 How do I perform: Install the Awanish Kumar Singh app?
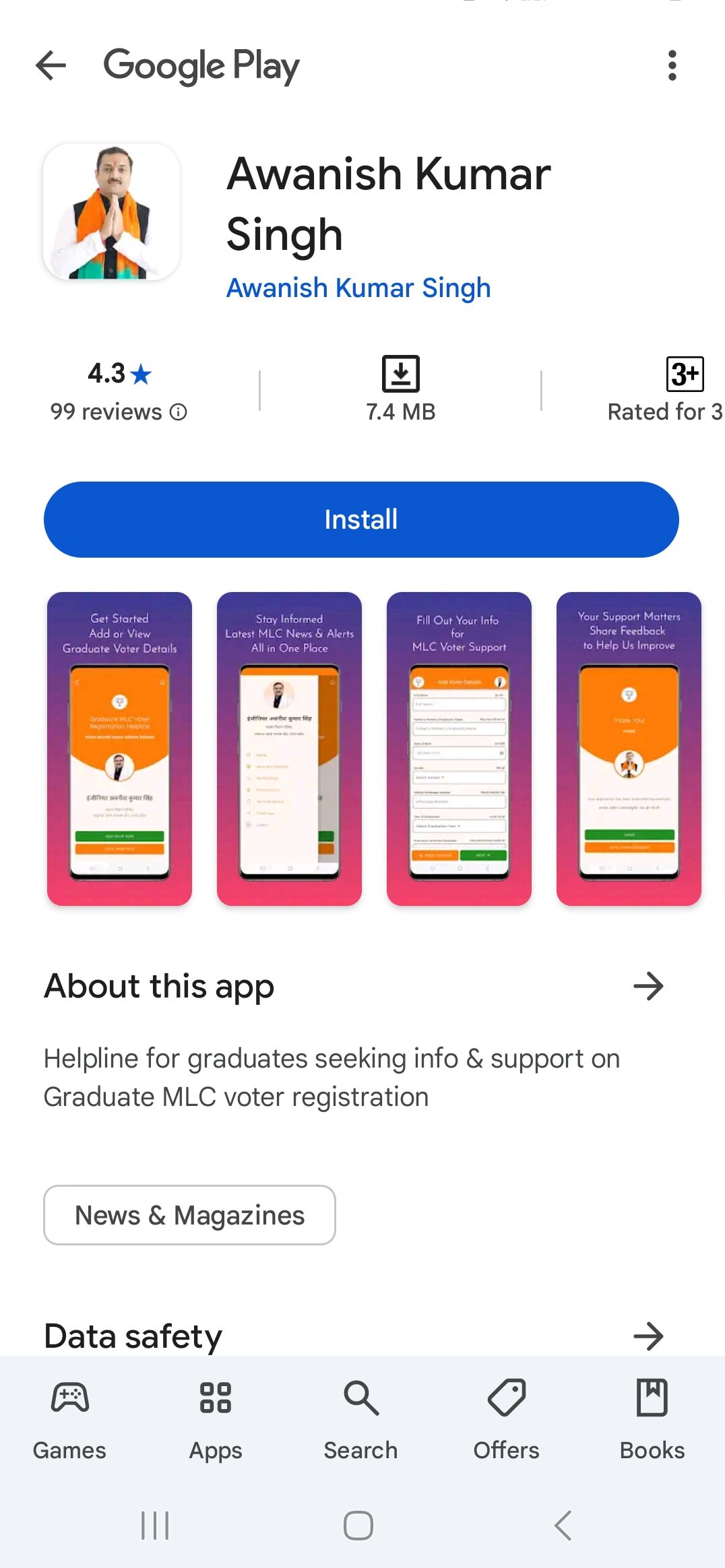point(361,519)
